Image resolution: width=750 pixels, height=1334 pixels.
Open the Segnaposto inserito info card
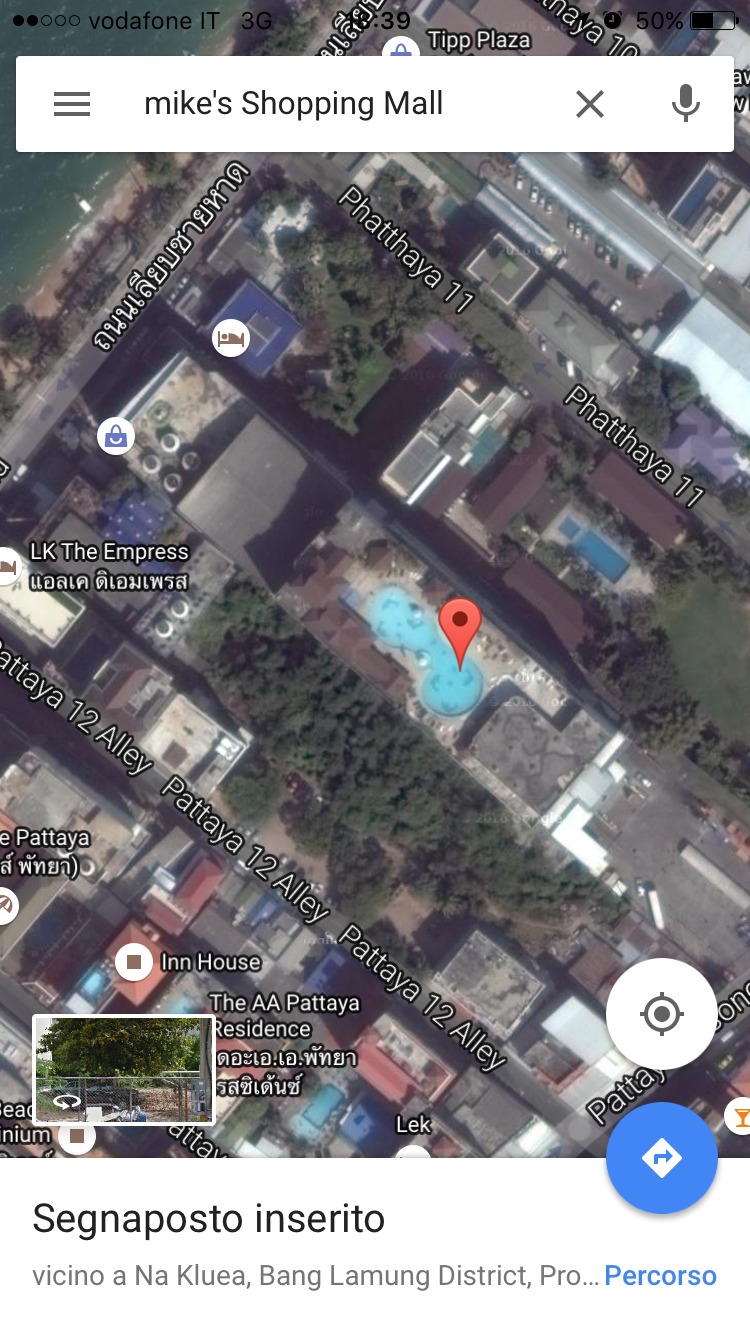click(210, 1219)
